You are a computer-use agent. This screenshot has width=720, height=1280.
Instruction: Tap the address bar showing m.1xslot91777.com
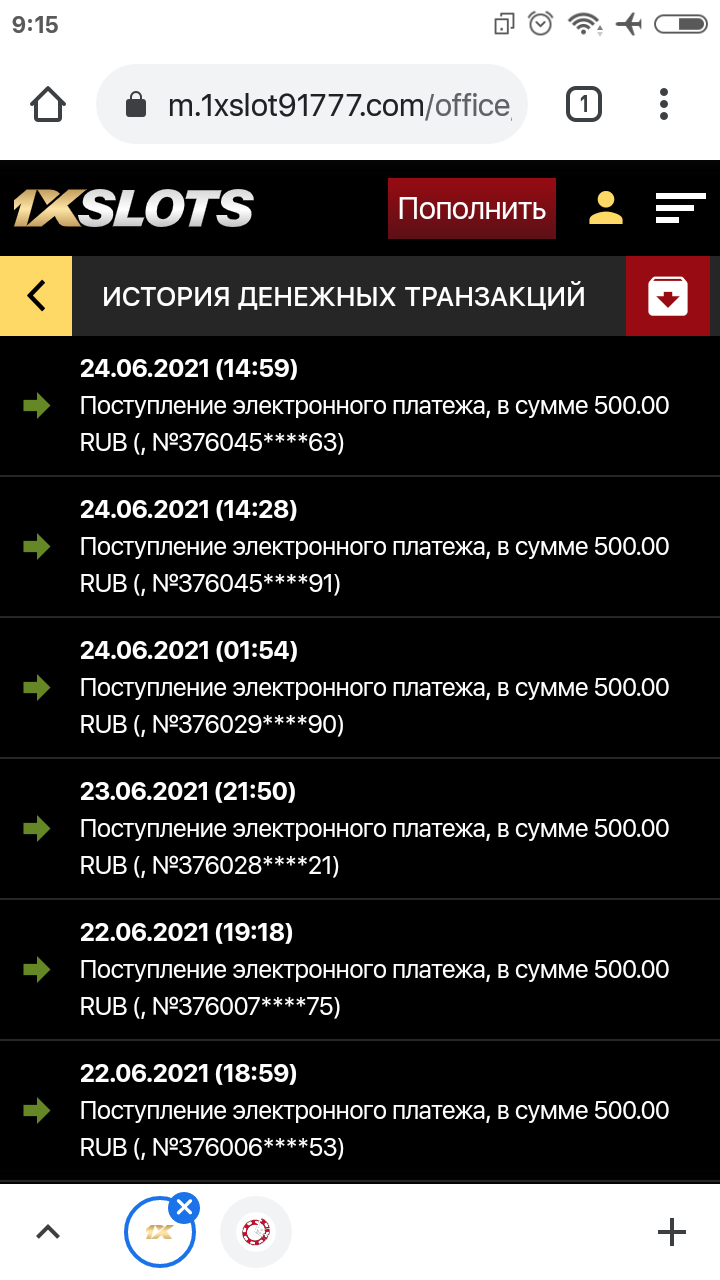tap(330, 103)
